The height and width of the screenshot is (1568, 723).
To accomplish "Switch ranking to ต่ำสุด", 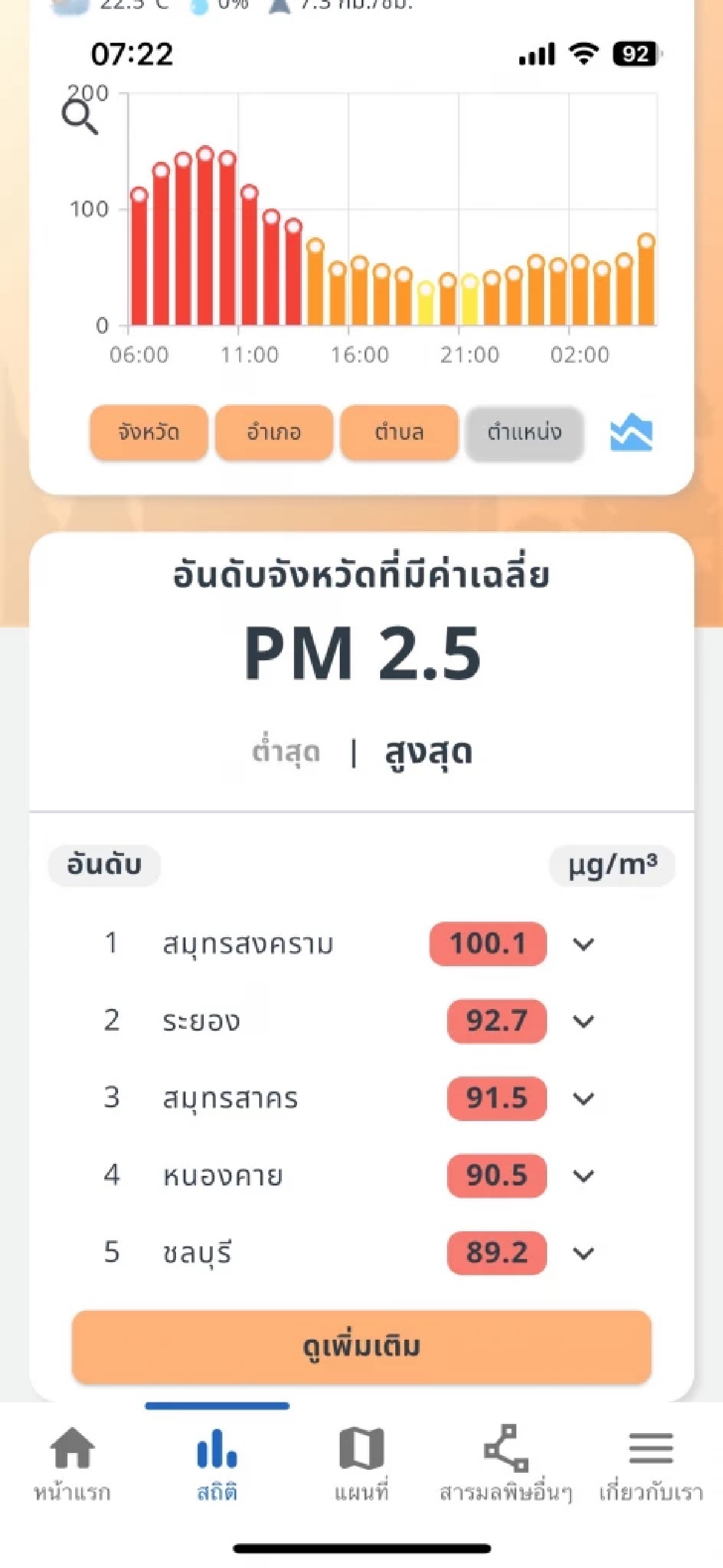I will coord(286,752).
